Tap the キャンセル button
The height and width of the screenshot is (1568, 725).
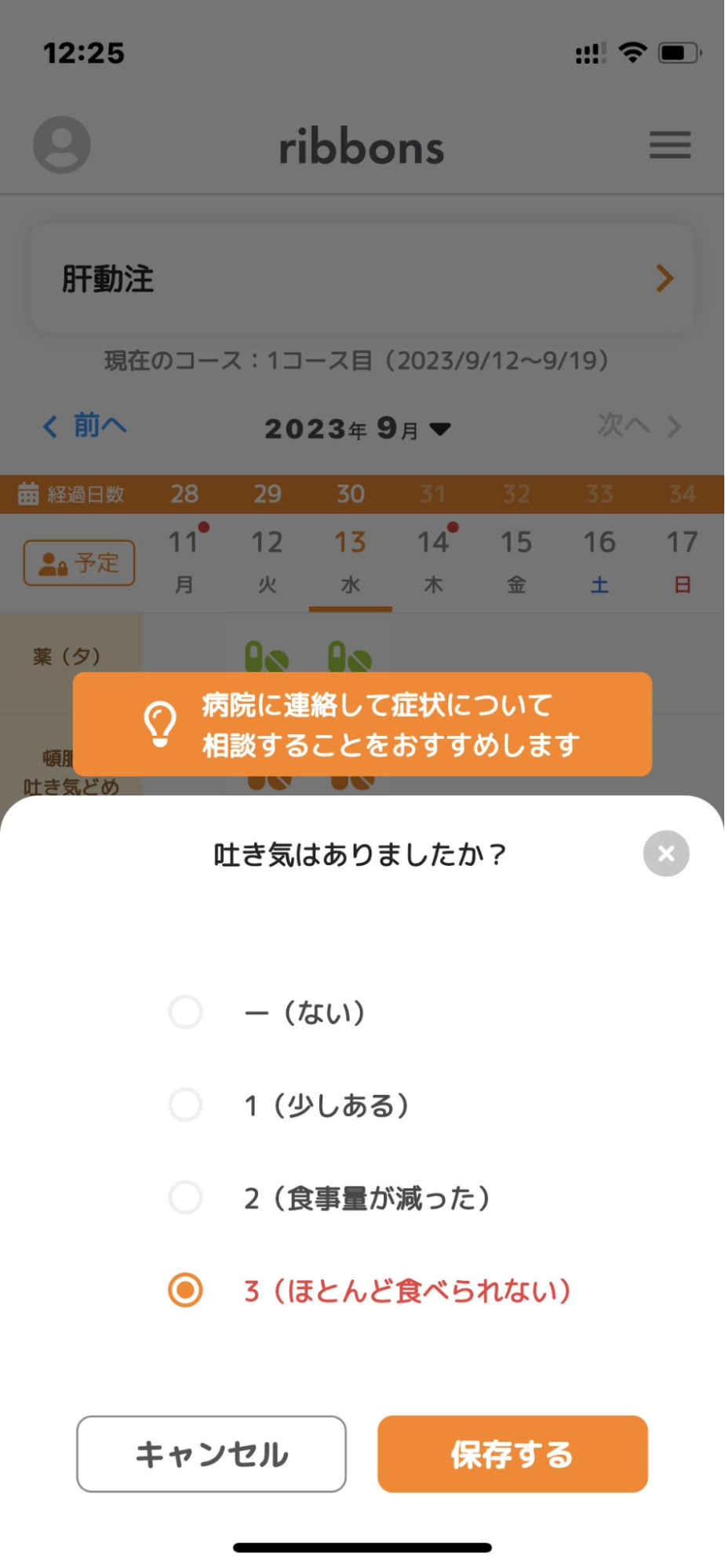click(211, 1453)
